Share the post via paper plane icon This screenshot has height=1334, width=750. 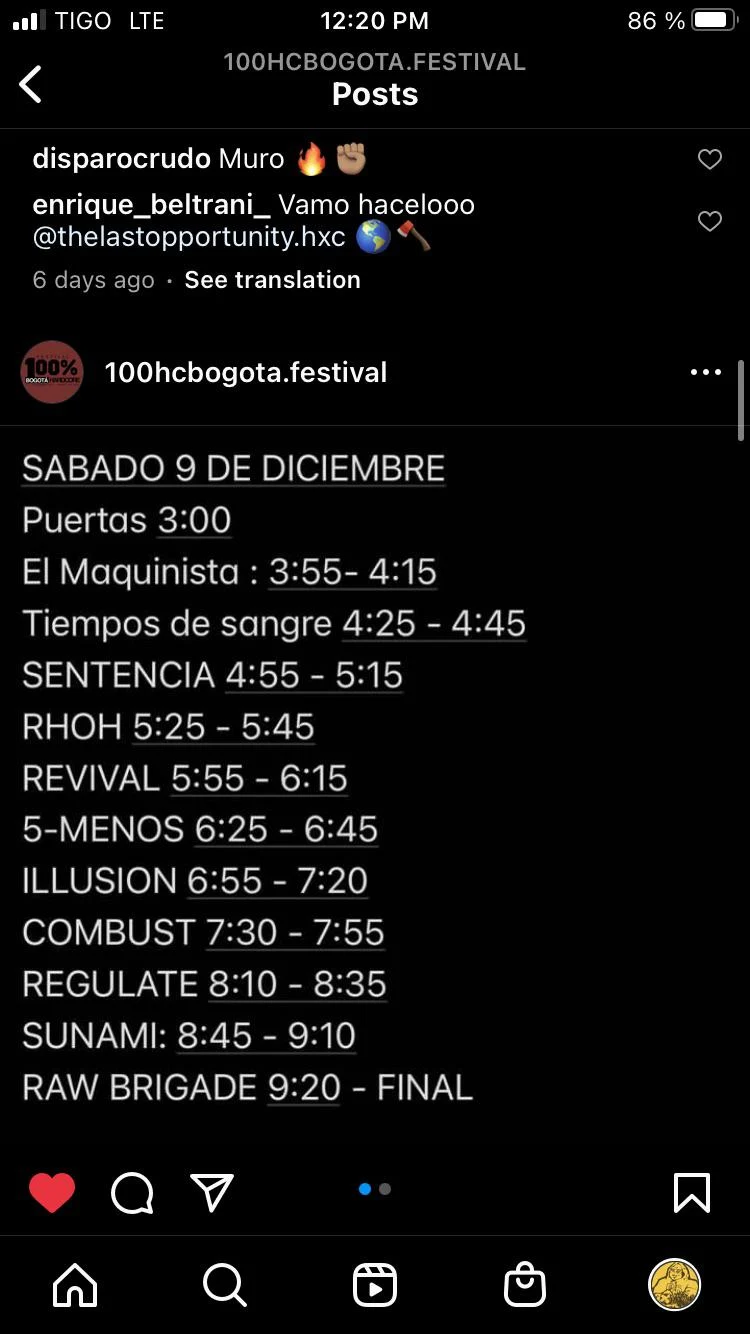(x=212, y=1192)
